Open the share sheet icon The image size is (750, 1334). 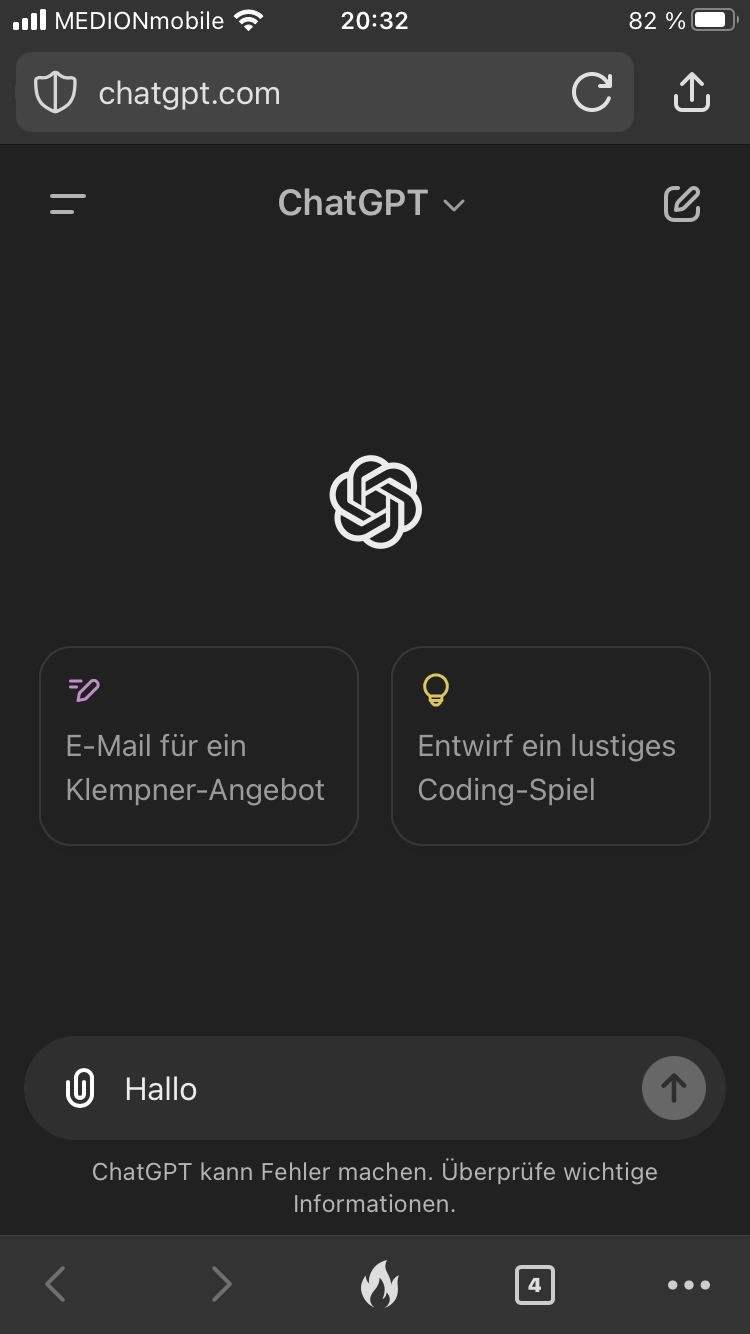(x=691, y=92)
